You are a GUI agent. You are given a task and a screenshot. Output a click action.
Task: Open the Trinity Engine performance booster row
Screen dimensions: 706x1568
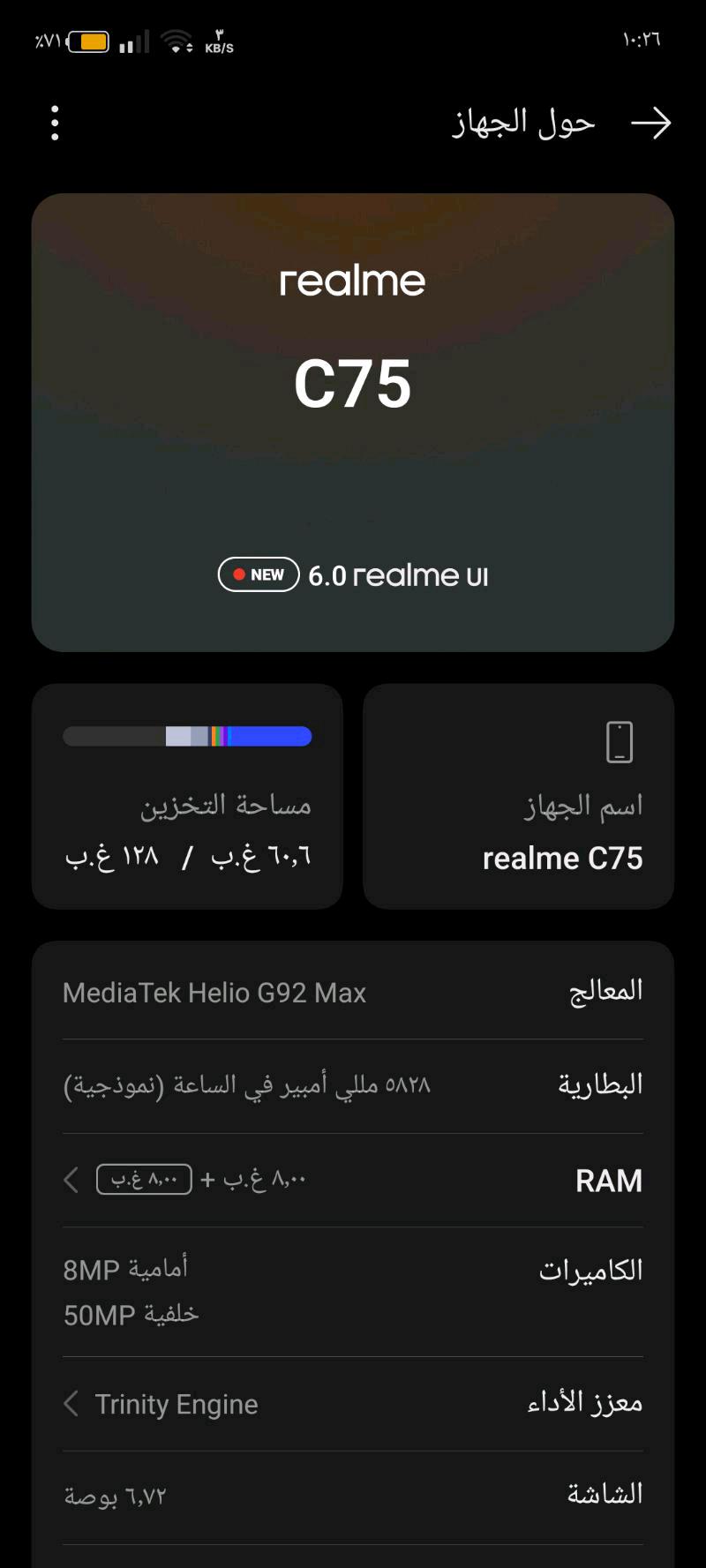coord(353,1404)
